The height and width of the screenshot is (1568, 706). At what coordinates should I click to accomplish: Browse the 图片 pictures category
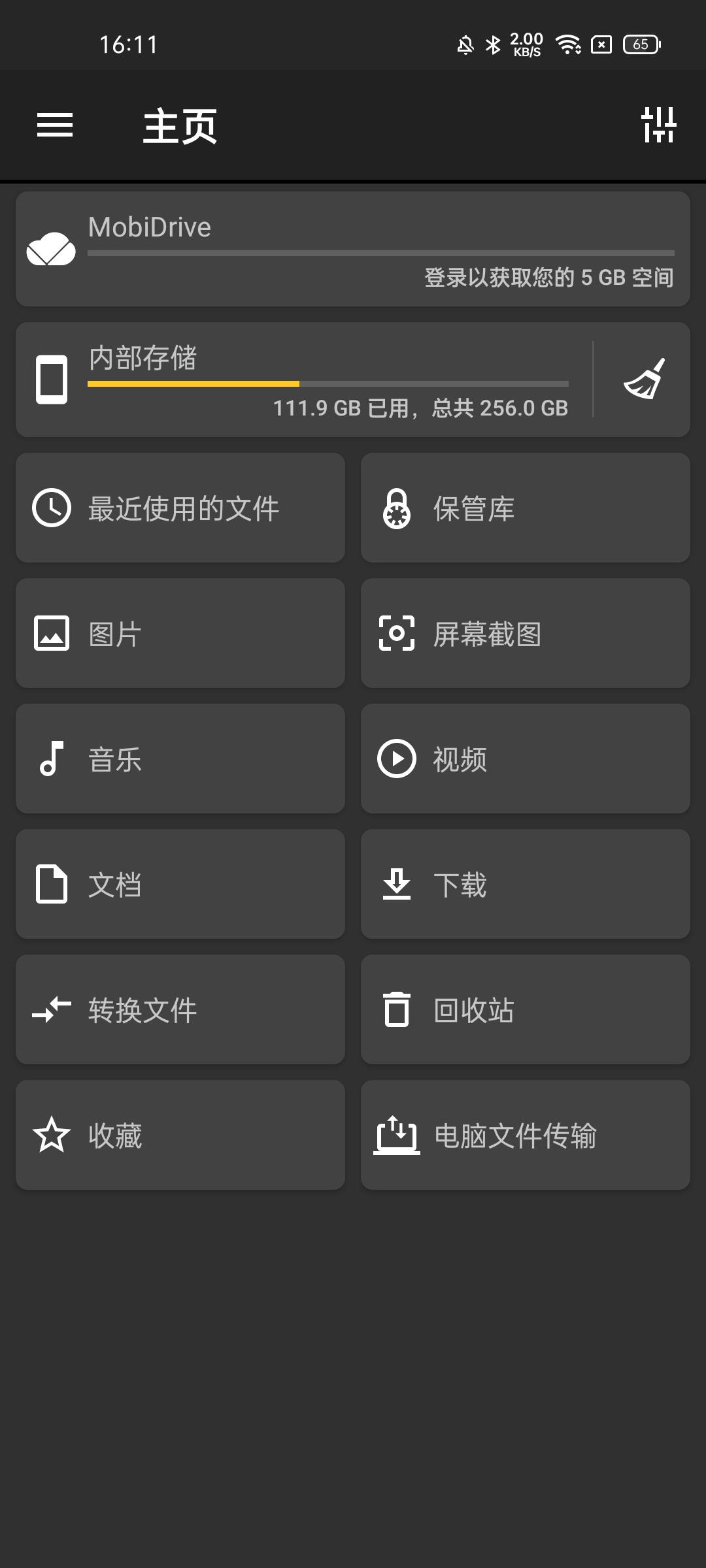(180, 633)
